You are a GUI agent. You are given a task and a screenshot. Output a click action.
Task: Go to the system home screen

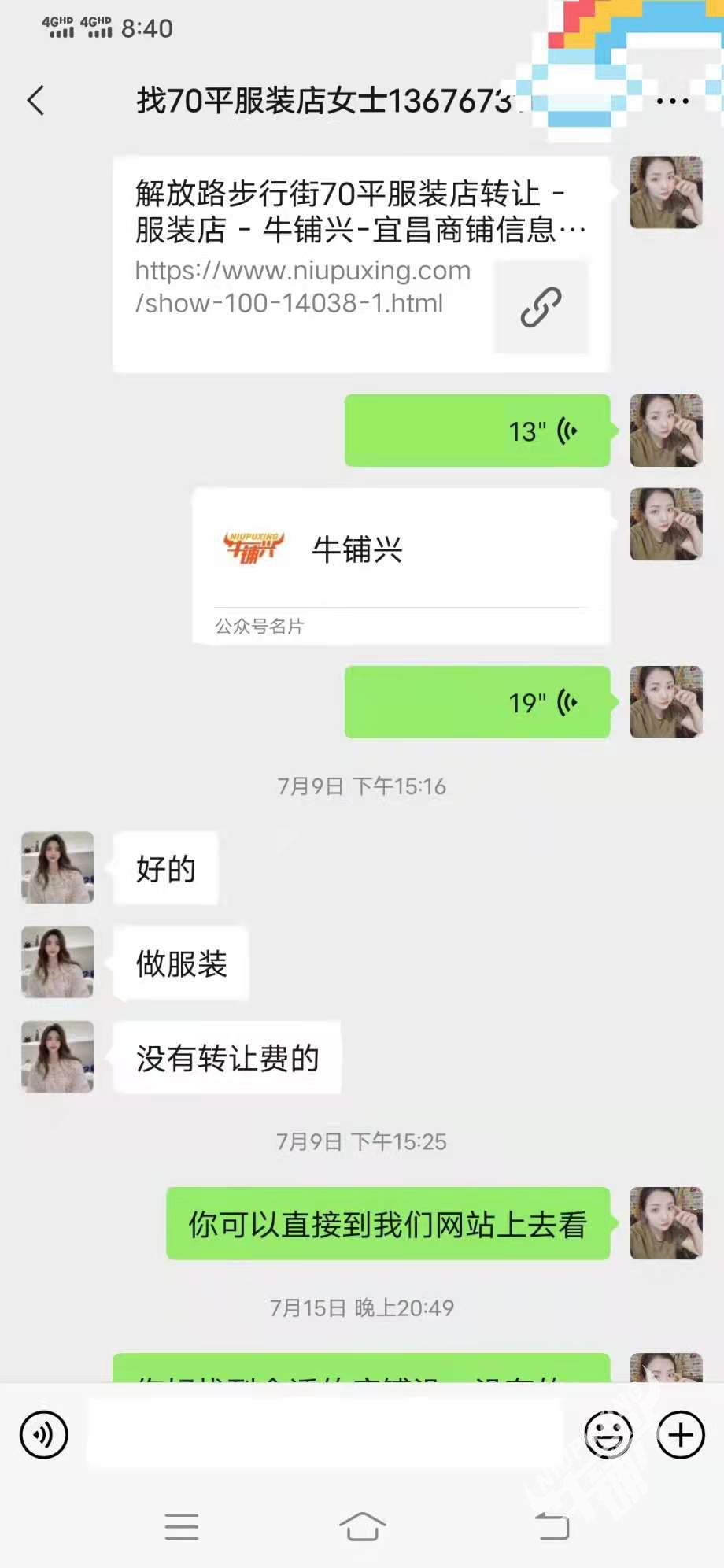pyautogui.click(x=362, y=1527)
